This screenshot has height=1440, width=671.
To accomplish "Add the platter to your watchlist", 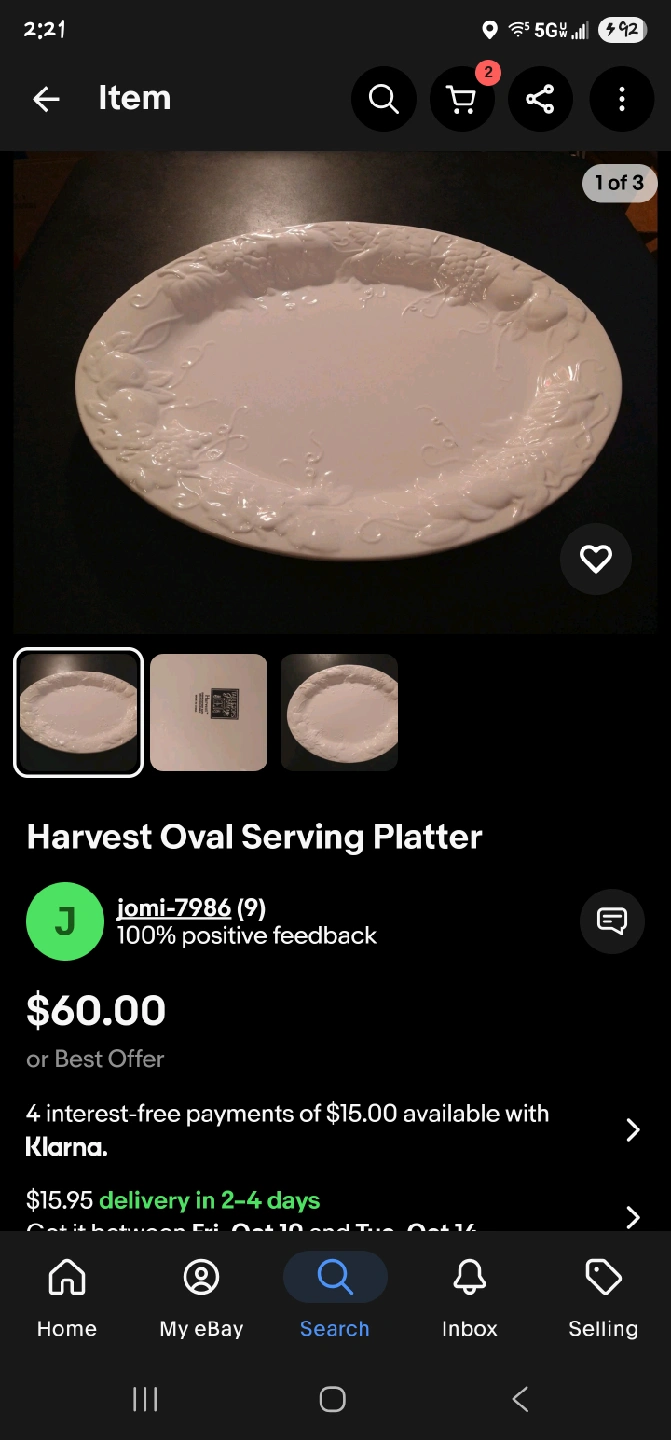I will [595, 558].
